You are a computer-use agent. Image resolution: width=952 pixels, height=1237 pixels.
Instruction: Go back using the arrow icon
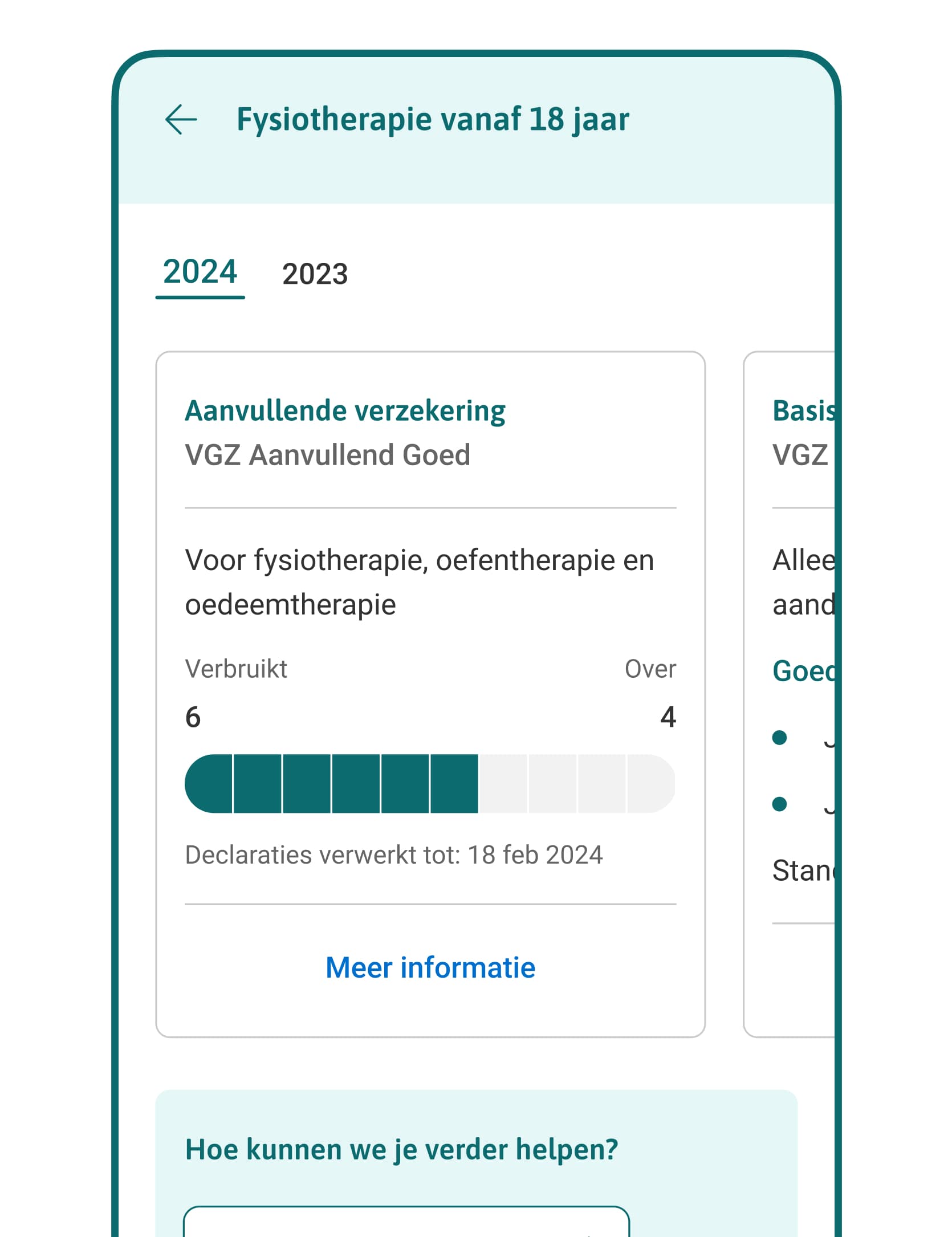(181, 120)
